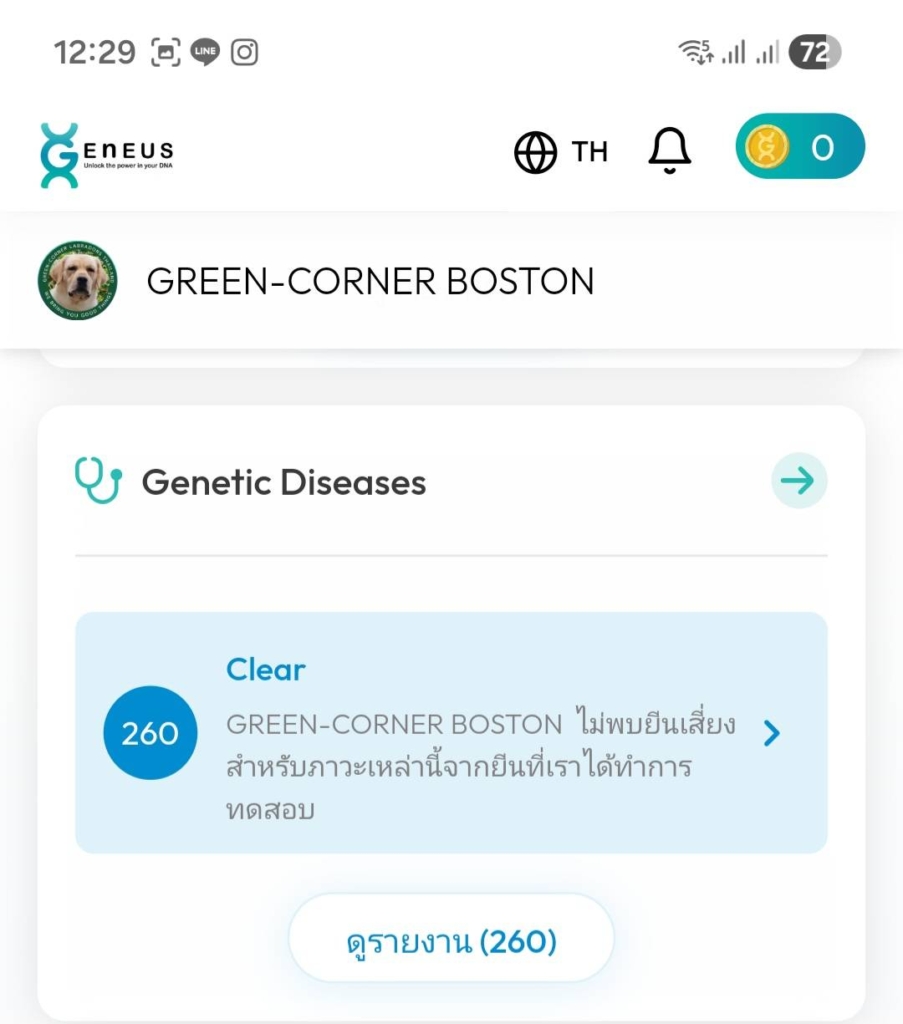The width and height of the screenshot is (903, 1024).
Task: Open the Clear 260 results card
Action: (451, 733)
